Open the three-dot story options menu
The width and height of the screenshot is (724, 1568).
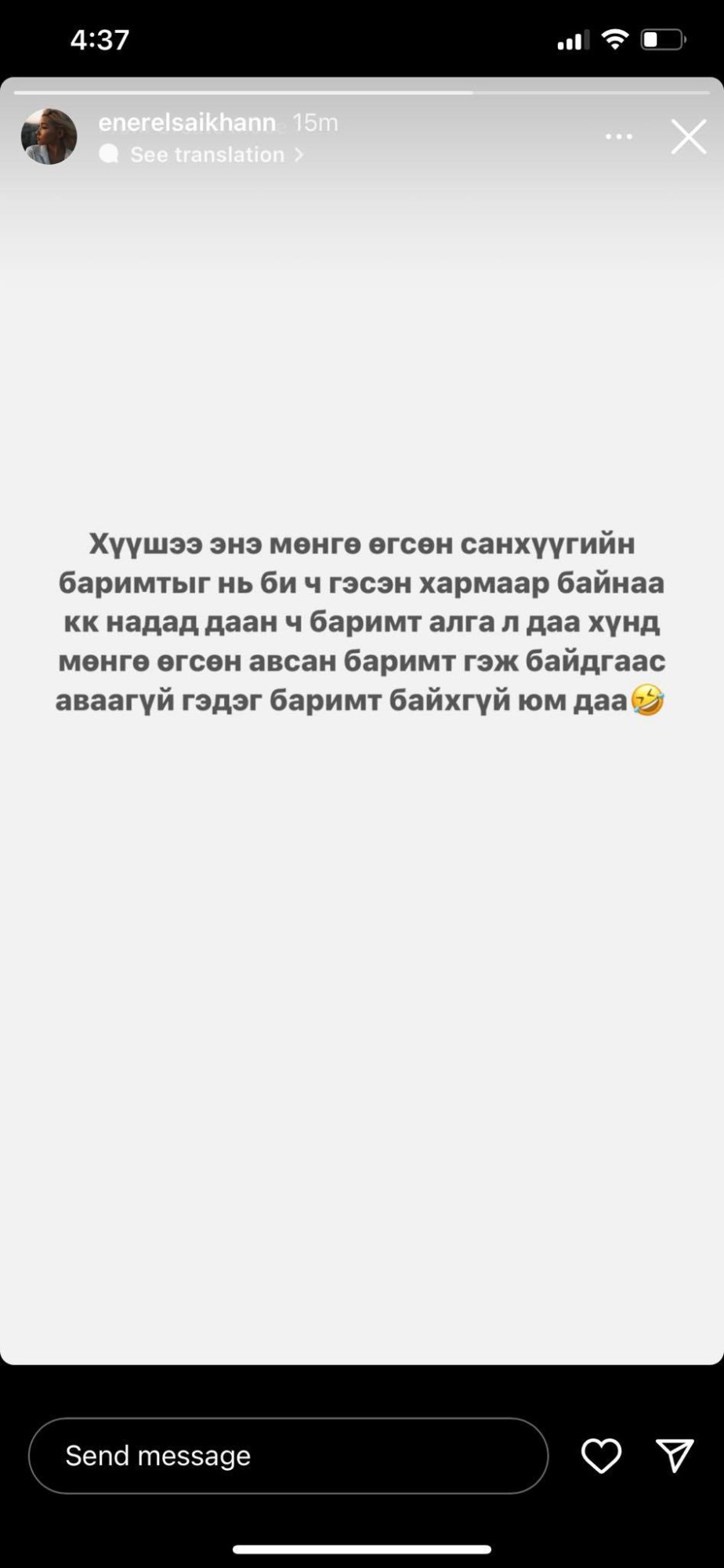click(618, 136)
